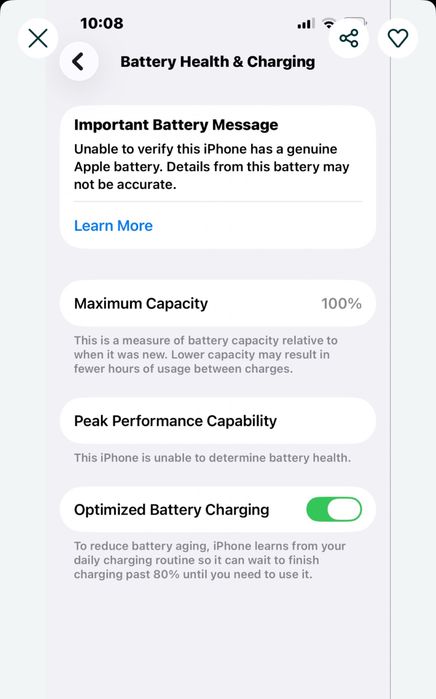Favorite this item with the heart icon
This screenshot has height=699, width=436.
(x=398, y=38)
